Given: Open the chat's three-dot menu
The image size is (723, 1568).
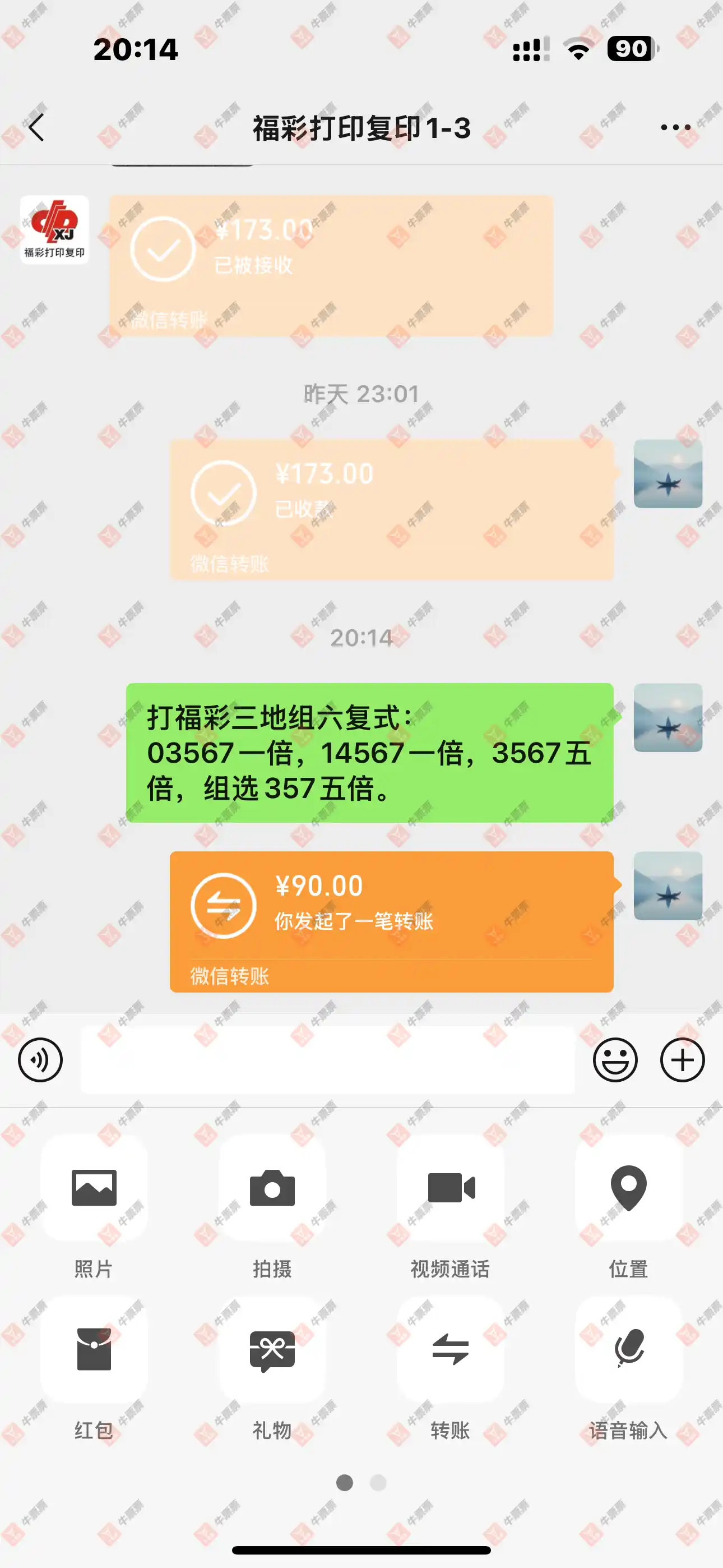Looking at the screenshot, I should coord(675,128).
